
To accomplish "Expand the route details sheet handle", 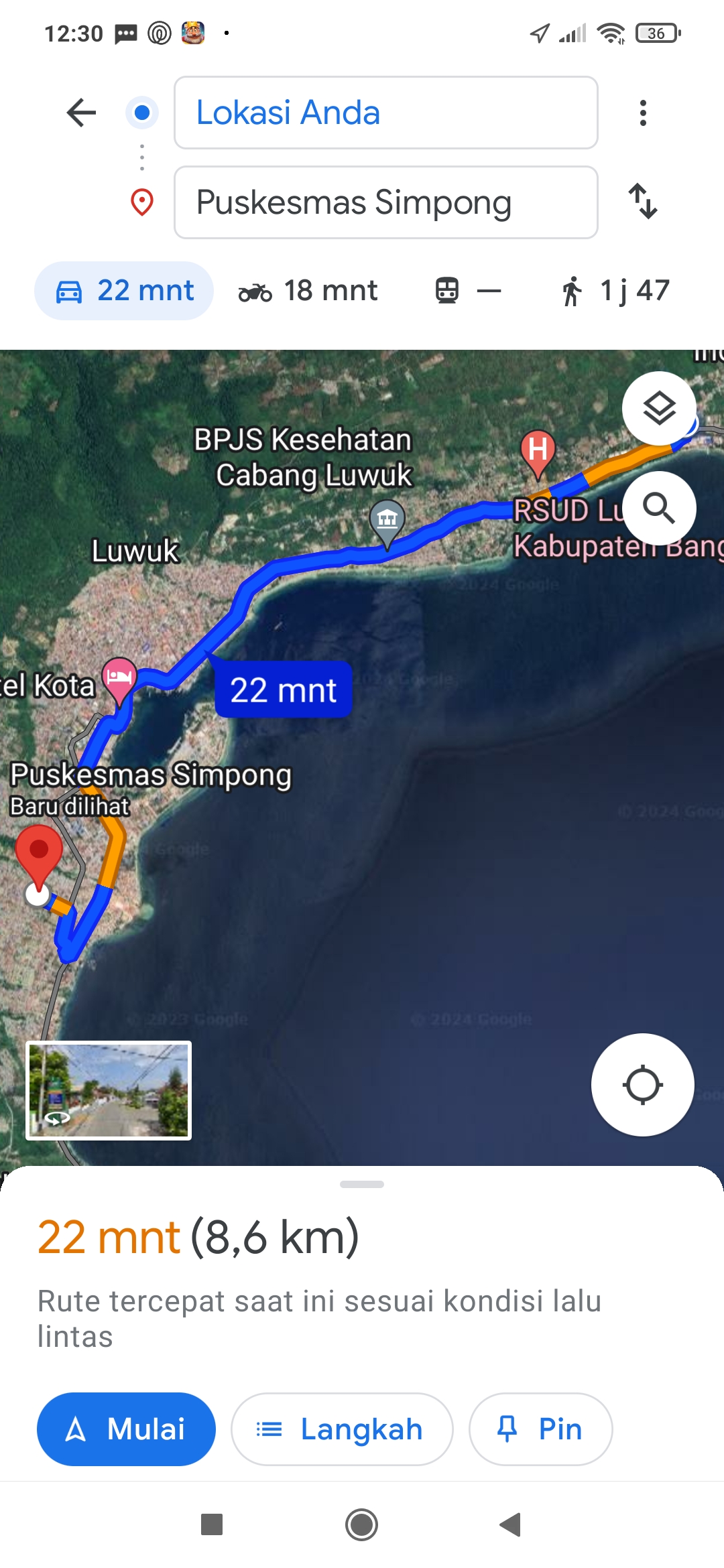I will [x=362, y=1184].
